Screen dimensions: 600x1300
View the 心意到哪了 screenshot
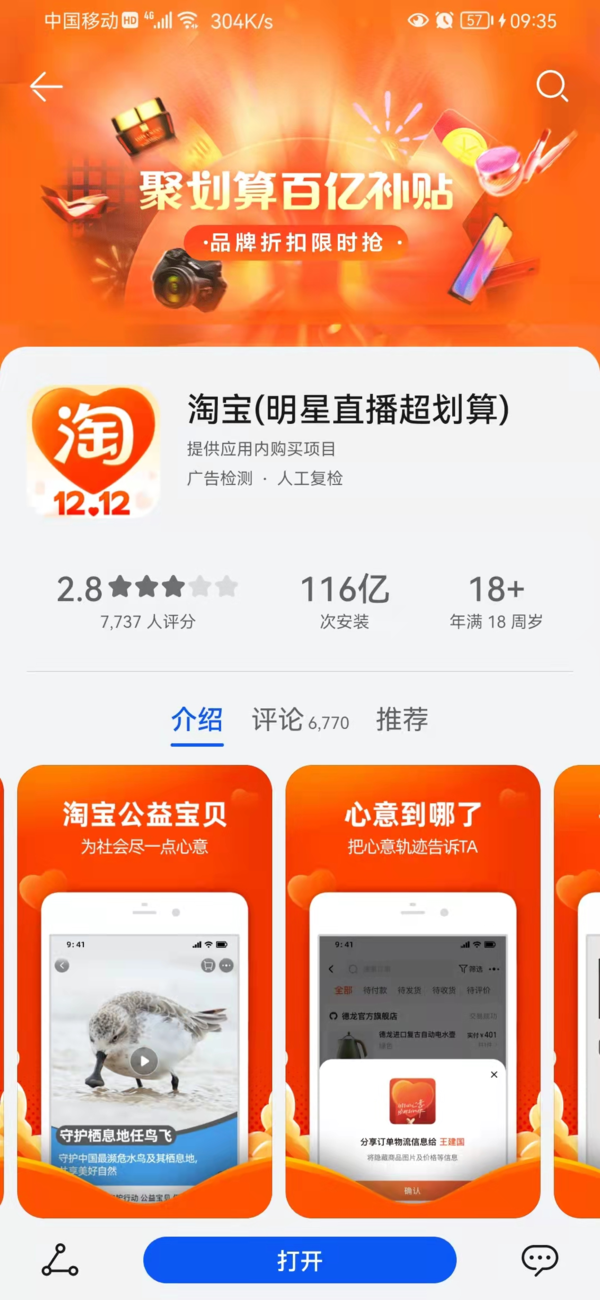pos(412,990)
